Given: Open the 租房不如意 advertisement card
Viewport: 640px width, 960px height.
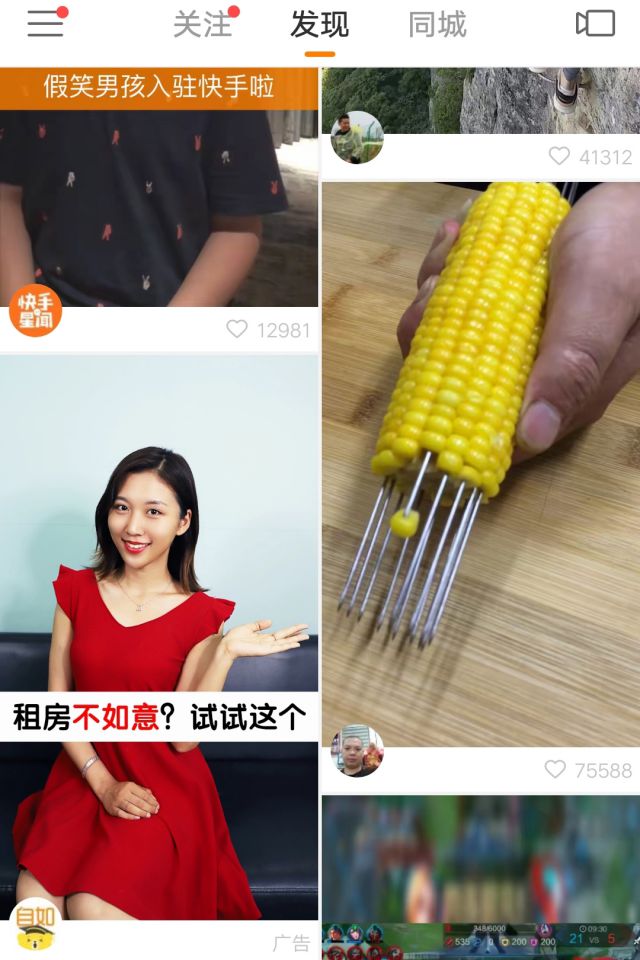Looking at the screenshot, I should pos(158,640).
